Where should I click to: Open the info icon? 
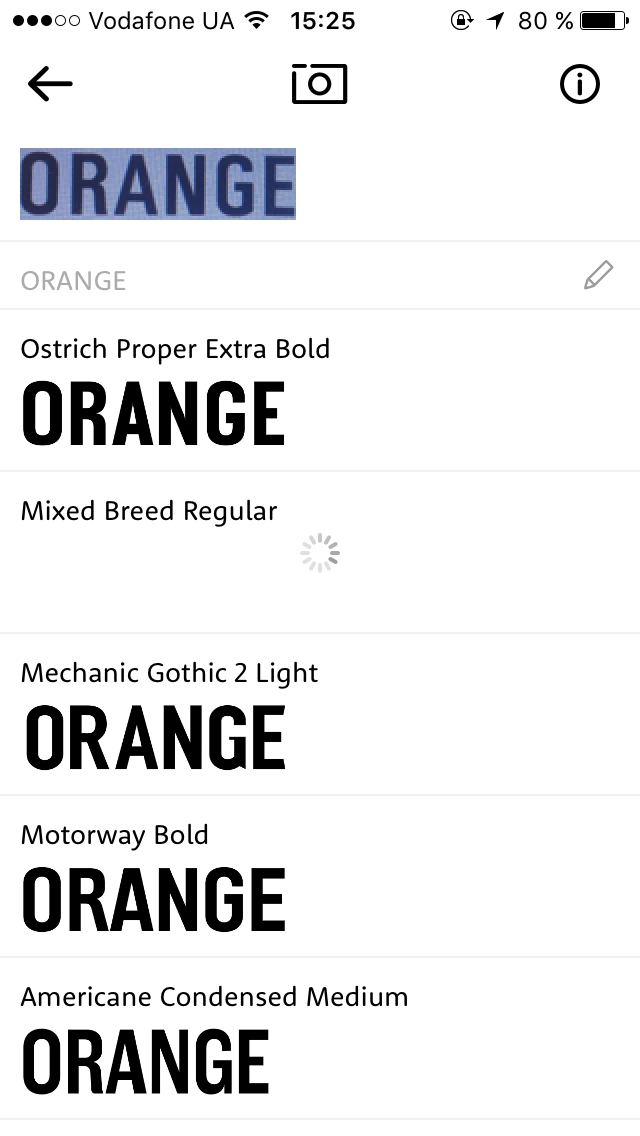point(579,85)
